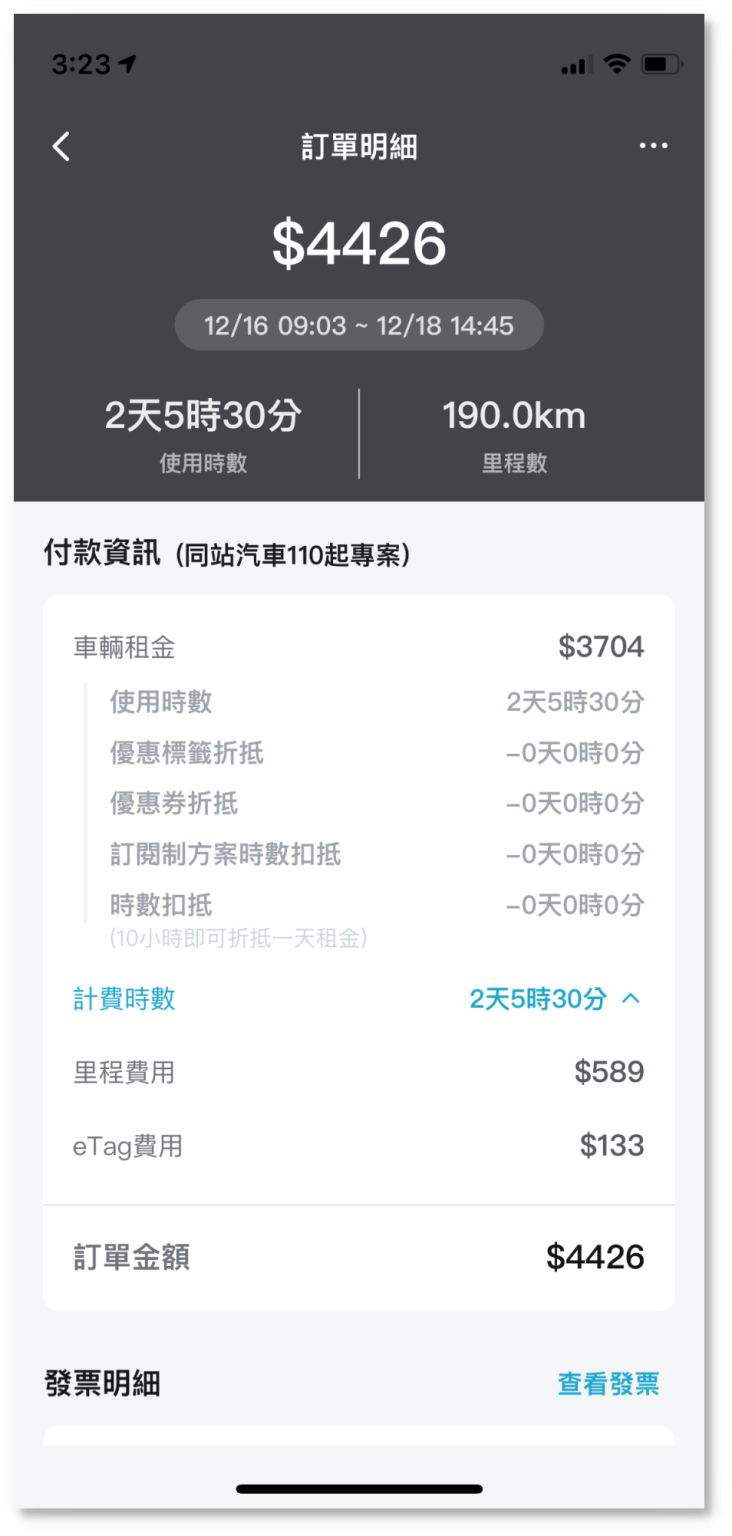This screenshot has width=732, height=1536.
Task: Tap the battery status indicator
Action: pyautogui.click(x=662, y=62)
